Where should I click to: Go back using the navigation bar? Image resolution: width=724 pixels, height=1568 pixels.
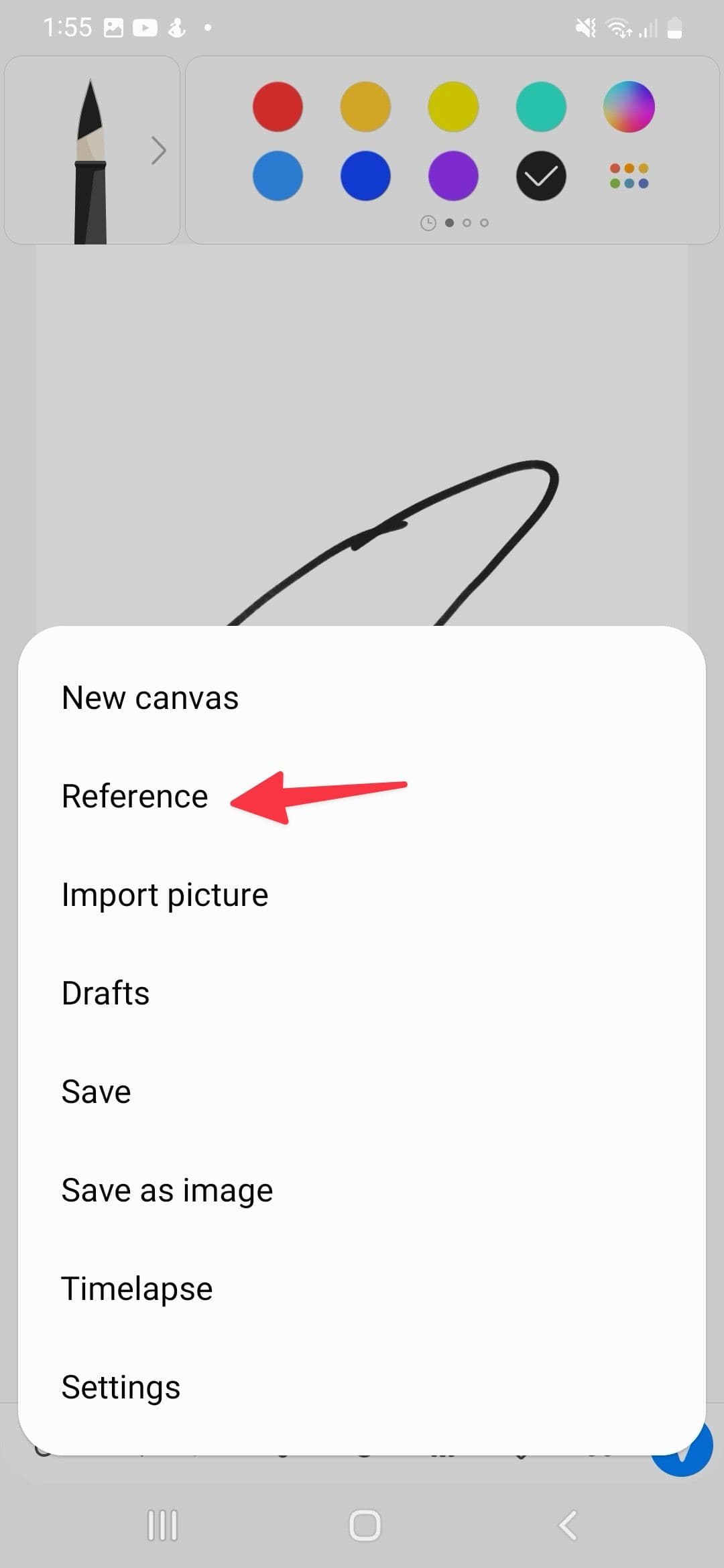click(567, 1526)
